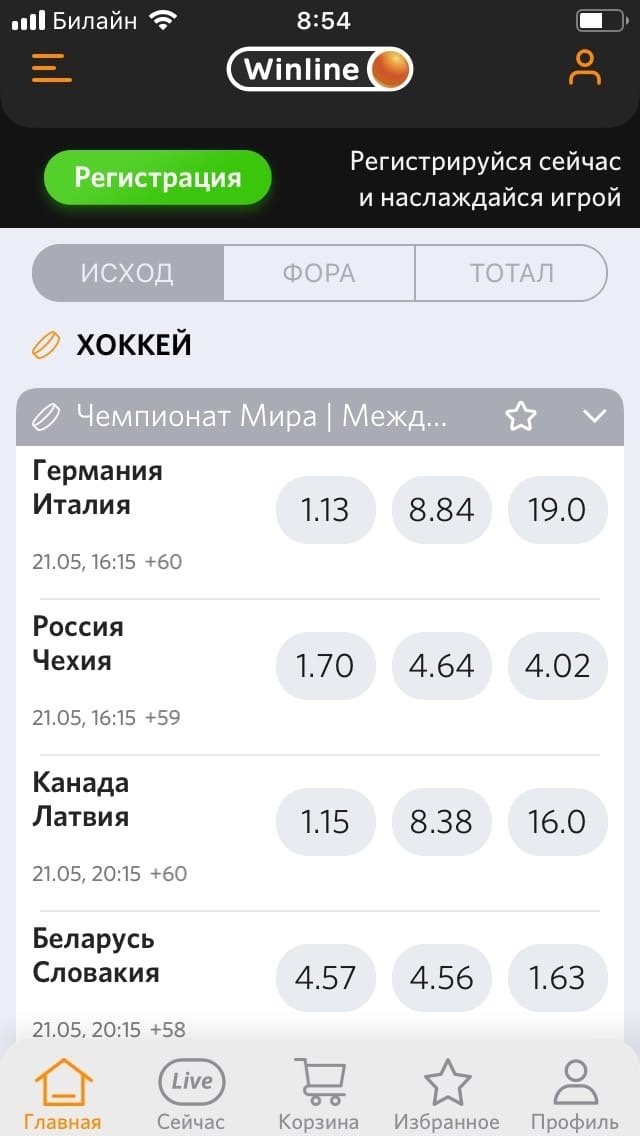Open the hamburger menu
Viewport: 640px width, 1136px height.
[x=52, y=68]
